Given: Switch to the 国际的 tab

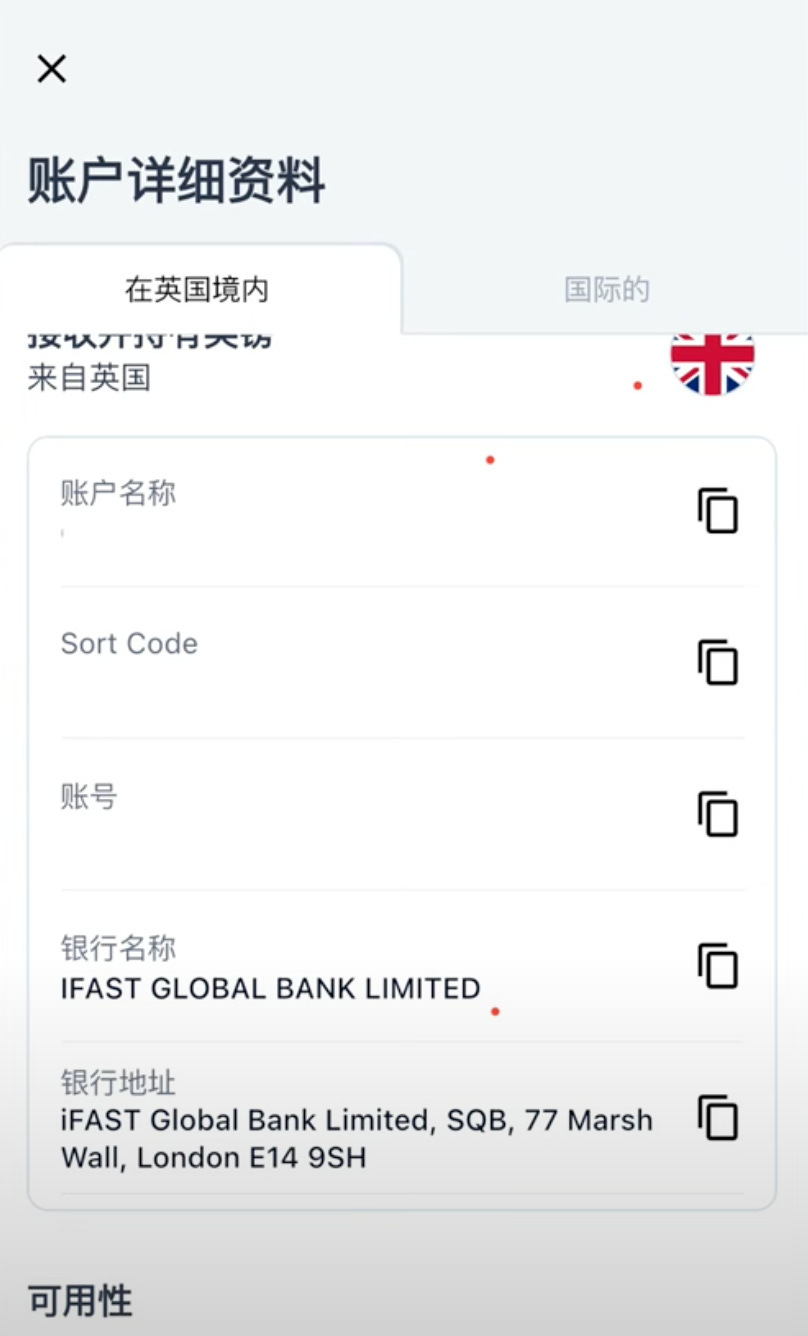Looking at the screenshot, I should [606, 290].
